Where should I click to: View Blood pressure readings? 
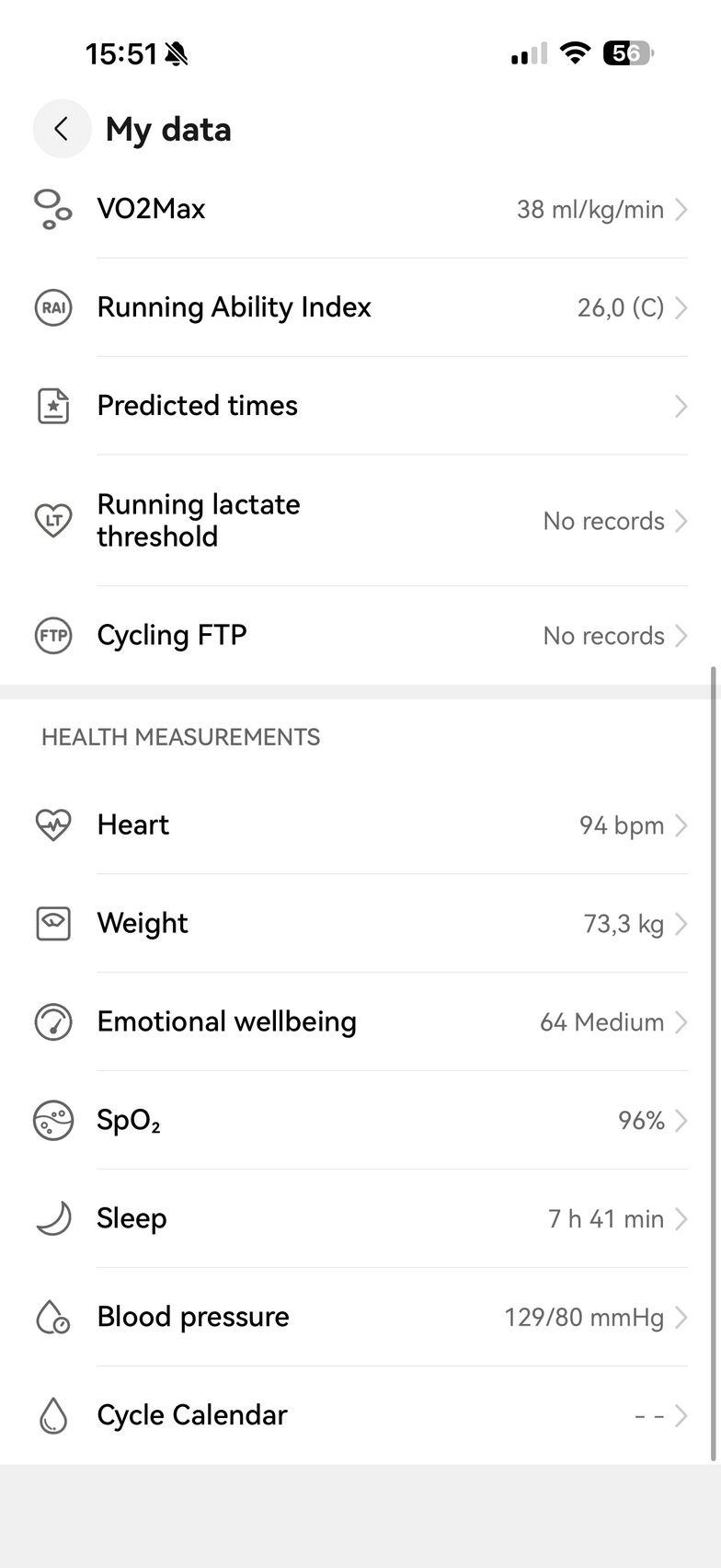tap(360, 1318)
